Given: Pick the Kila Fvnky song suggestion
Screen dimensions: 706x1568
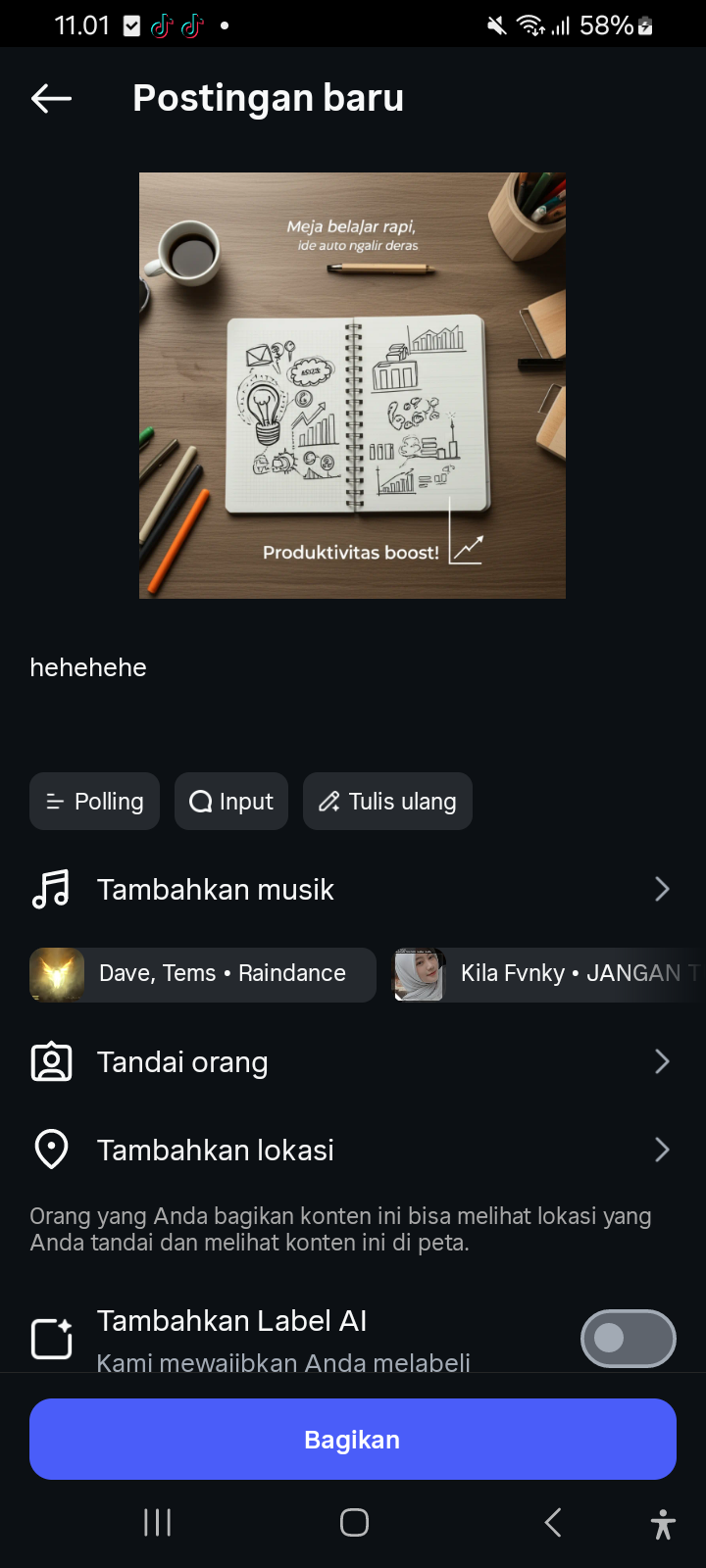Looking at the screenshot, I should (x=549, y=974).
